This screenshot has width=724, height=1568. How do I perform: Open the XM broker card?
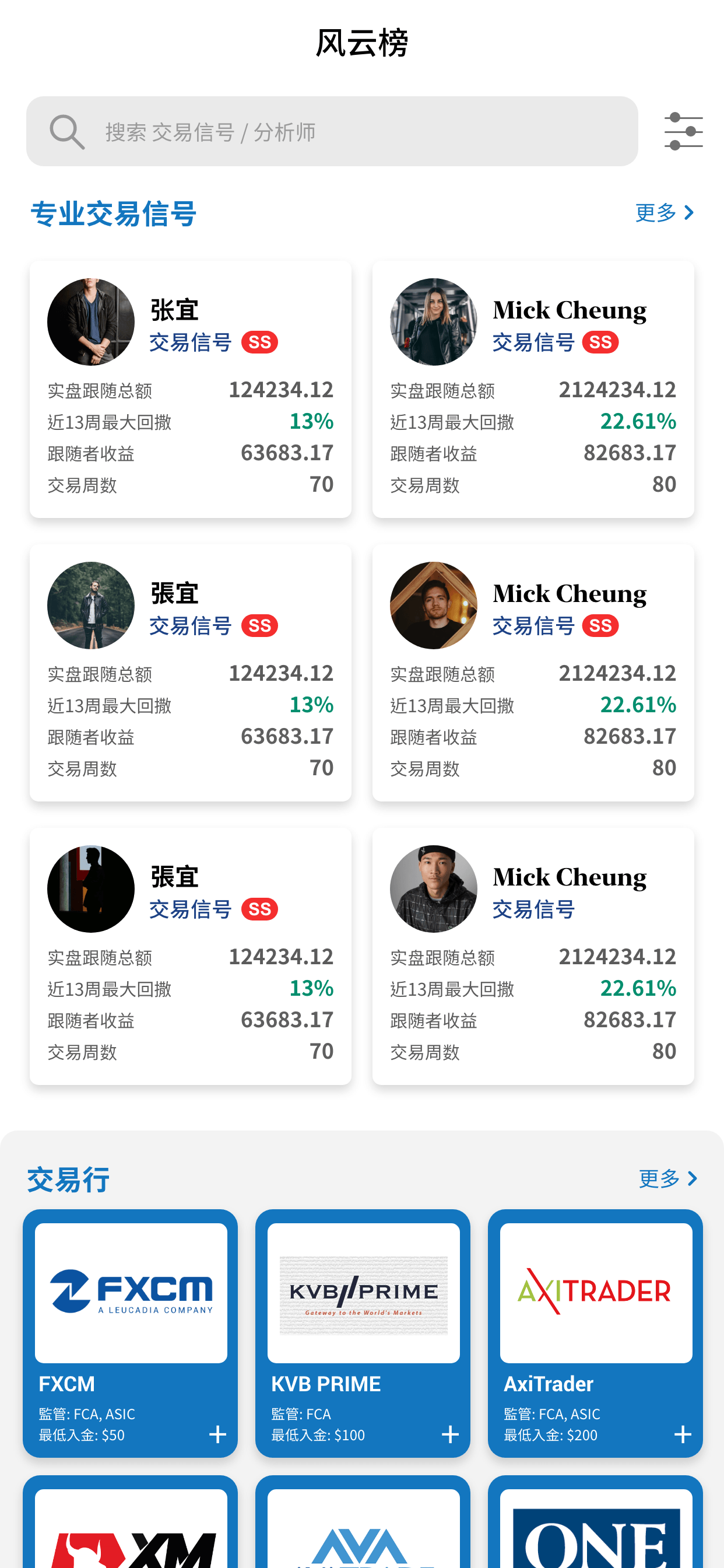[x=130, y=1522]
